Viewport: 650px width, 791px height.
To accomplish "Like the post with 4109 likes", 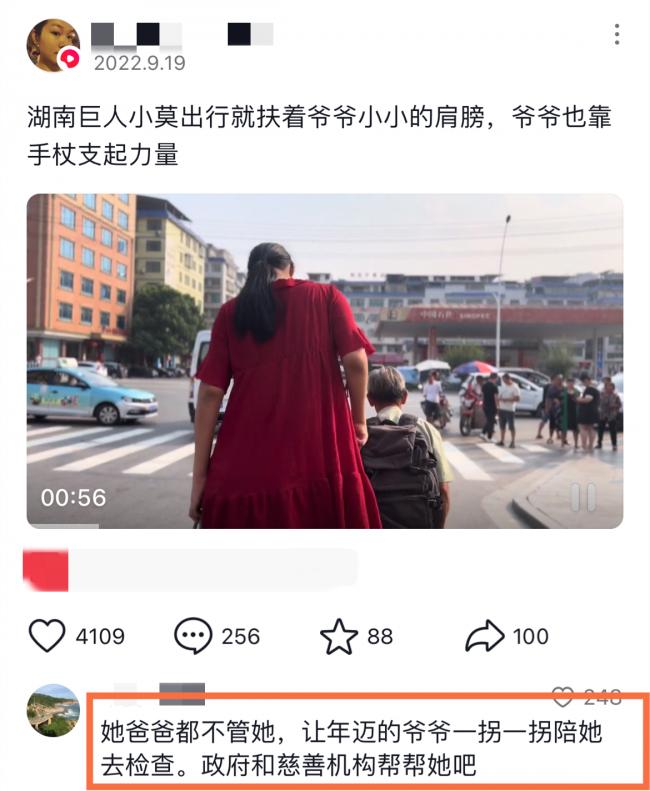I will tap(47, 636).
